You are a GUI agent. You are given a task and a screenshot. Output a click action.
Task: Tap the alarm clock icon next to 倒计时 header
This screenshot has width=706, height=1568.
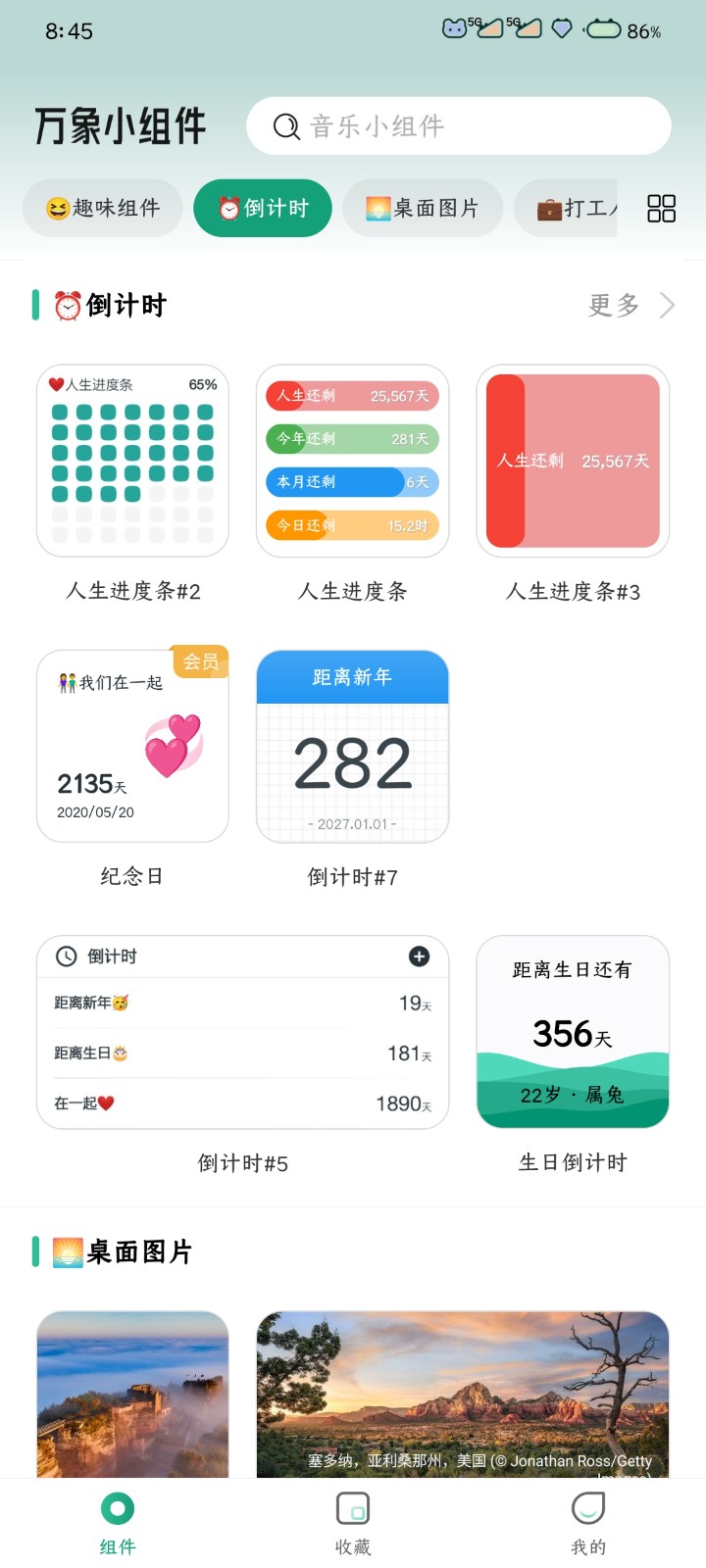[69, 305]
